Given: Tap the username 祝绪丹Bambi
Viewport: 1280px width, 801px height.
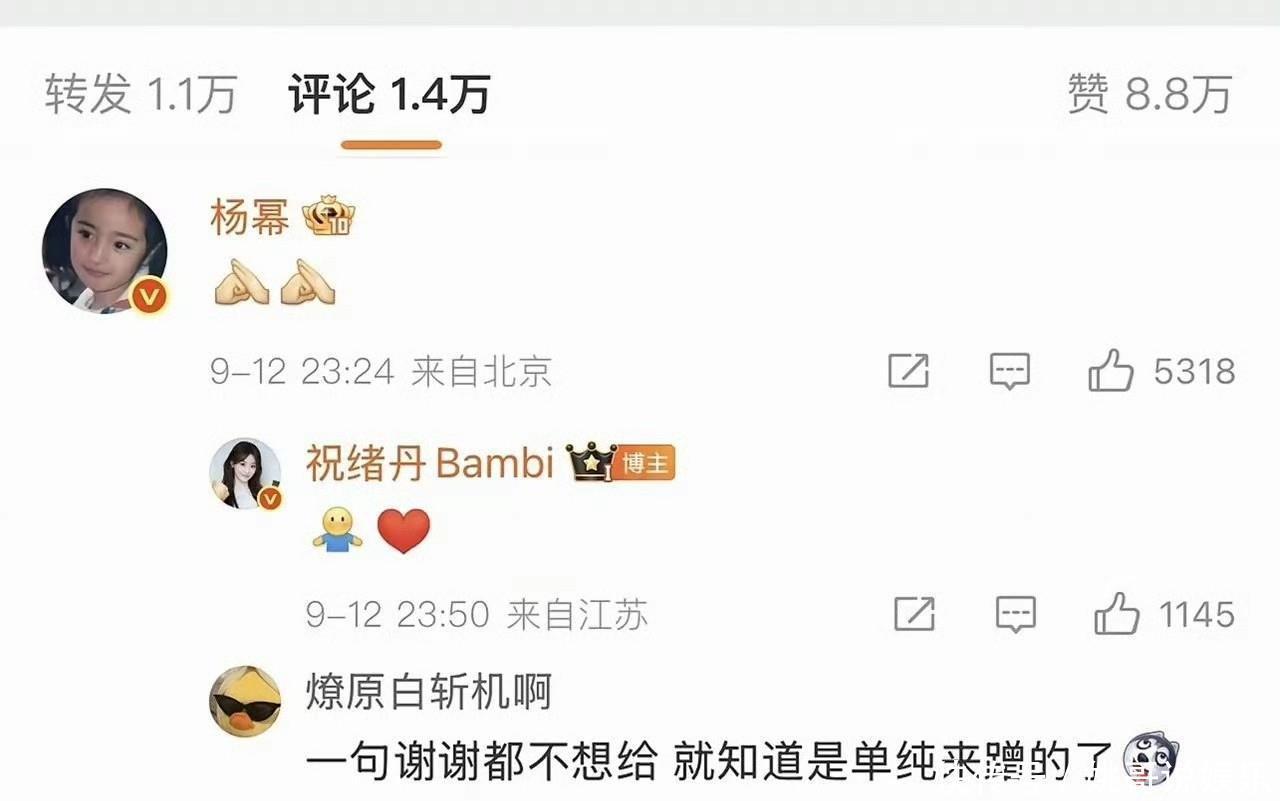Looking at the screenshot, I should point(430,464).
